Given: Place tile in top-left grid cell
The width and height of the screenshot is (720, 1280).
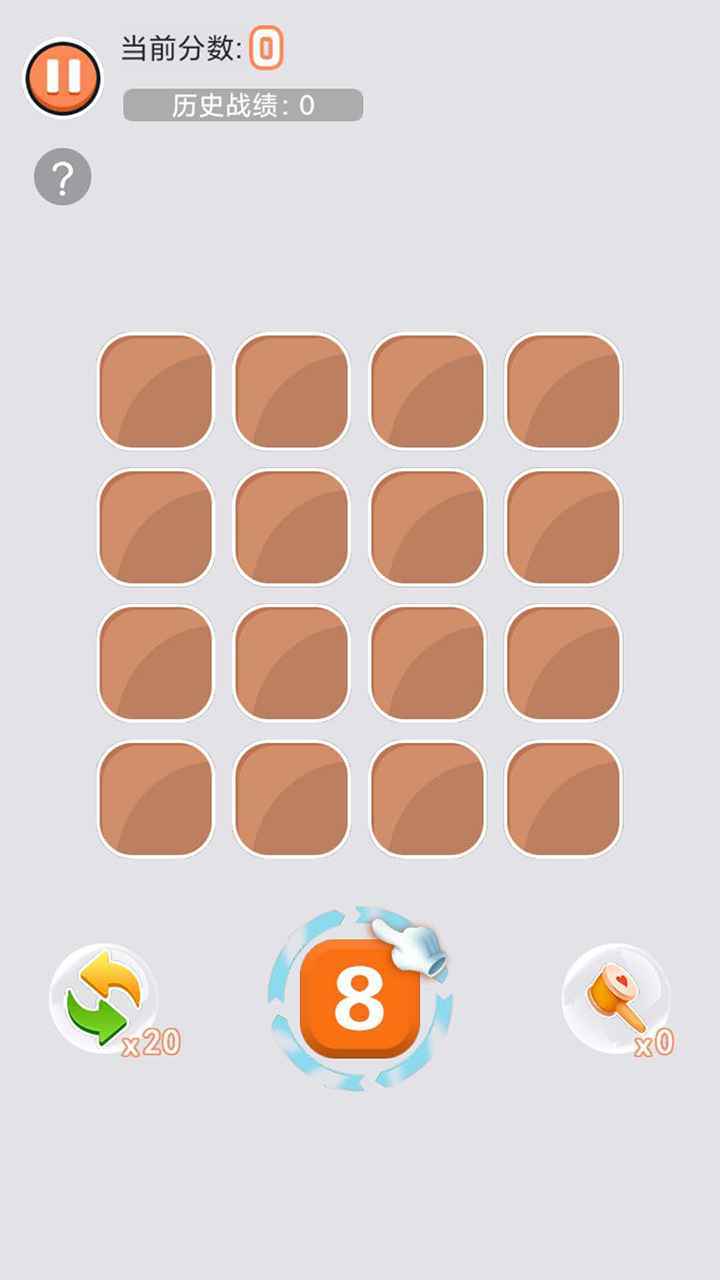Looking at the screenshot, I should pyautogui.click(x=155, y=390).
